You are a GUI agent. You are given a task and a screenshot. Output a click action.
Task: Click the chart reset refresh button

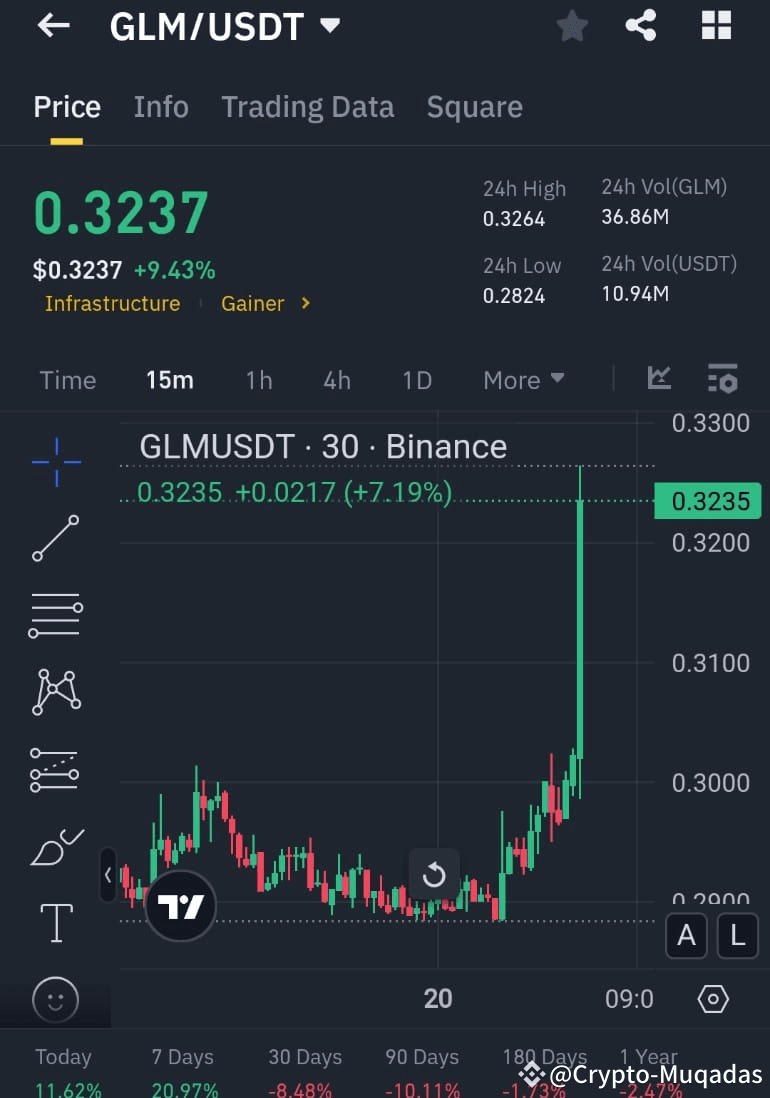(x=434, y=874)
